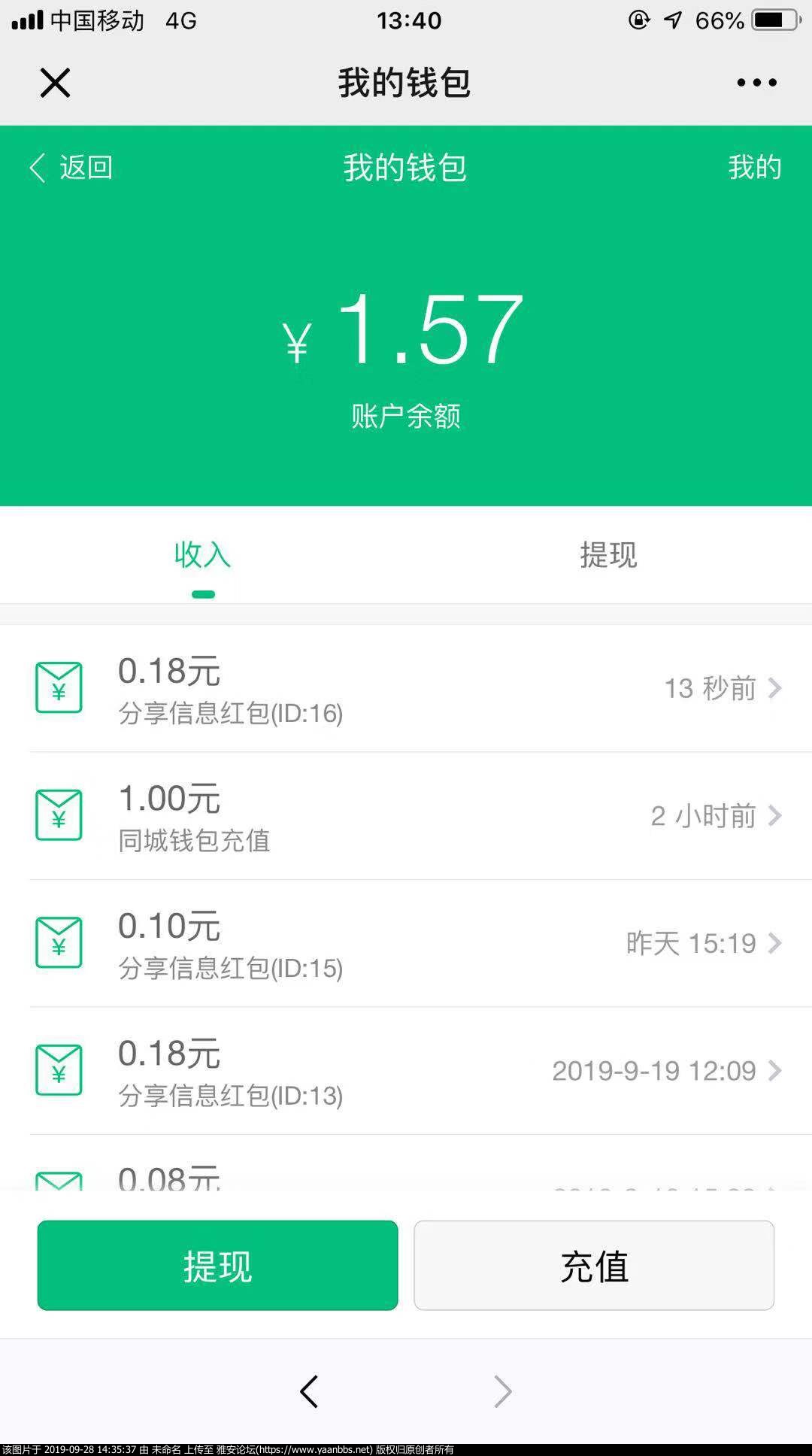Go back via 返回
Image resolution: width=812 pixels, height=1456 pixels.
pos(71,167)
